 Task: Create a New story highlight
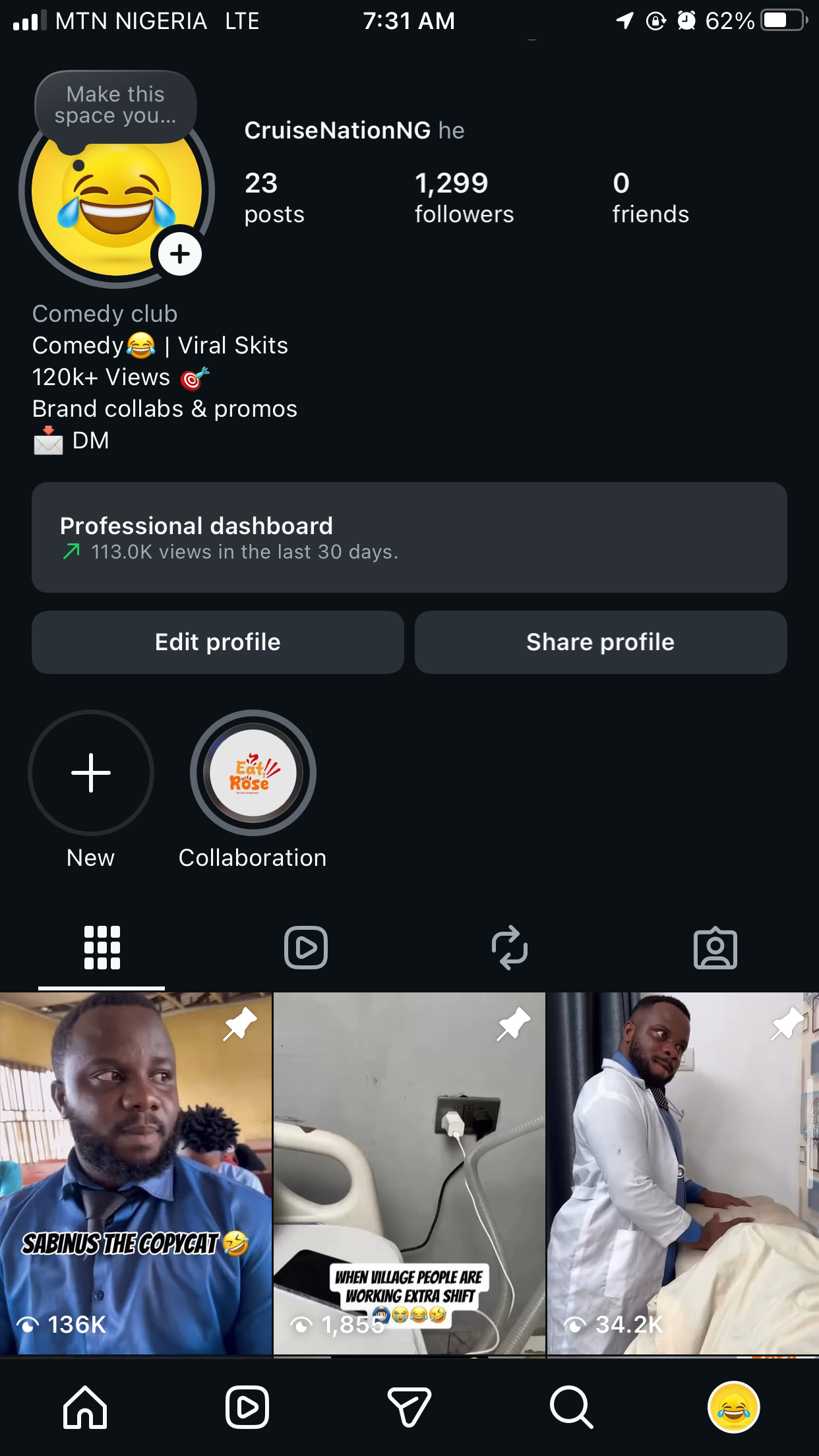91,773
